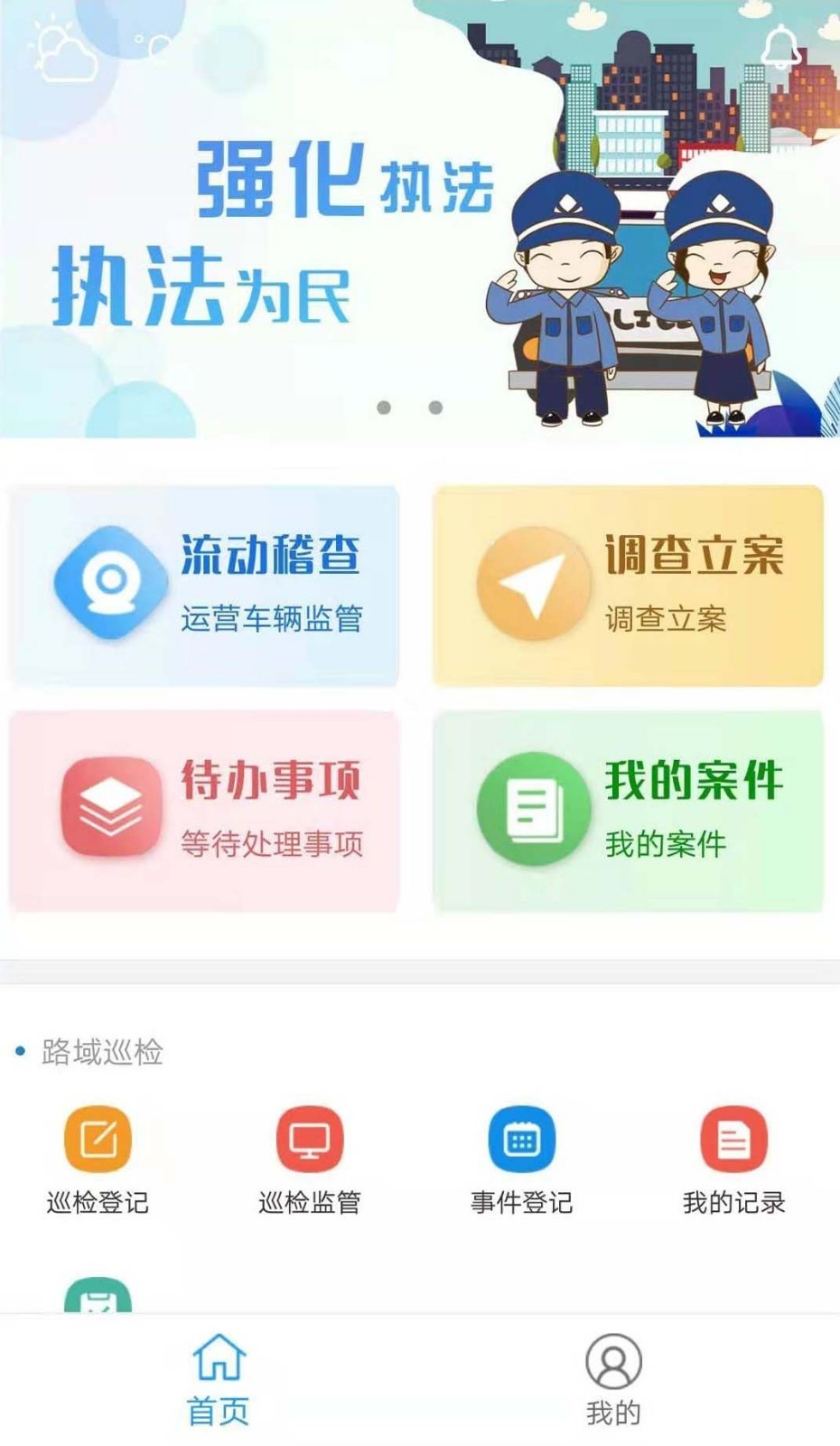Switch to the 首页 tab
840x1446 pixels.
[218, 1379]
